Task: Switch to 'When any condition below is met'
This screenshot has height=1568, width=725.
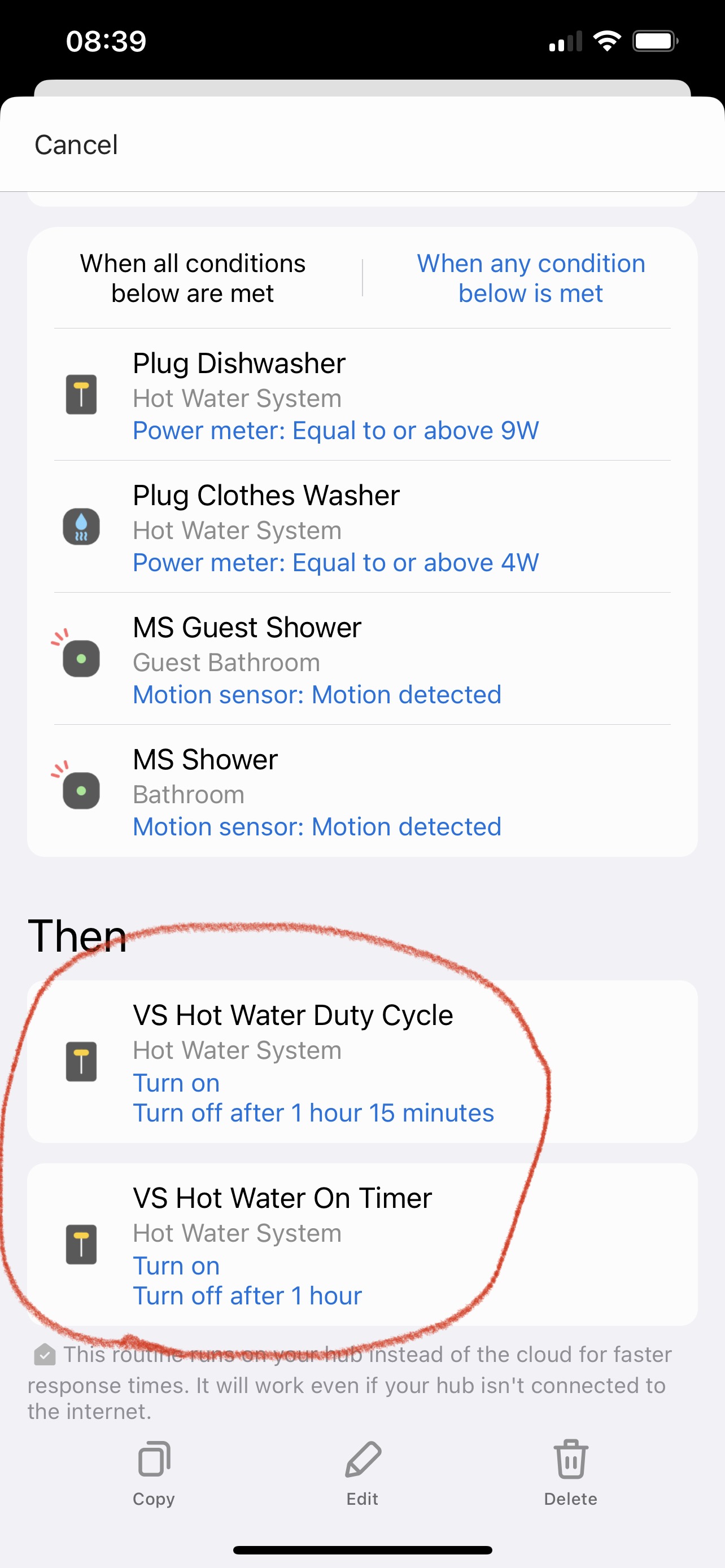Action: tap(530, 278)
